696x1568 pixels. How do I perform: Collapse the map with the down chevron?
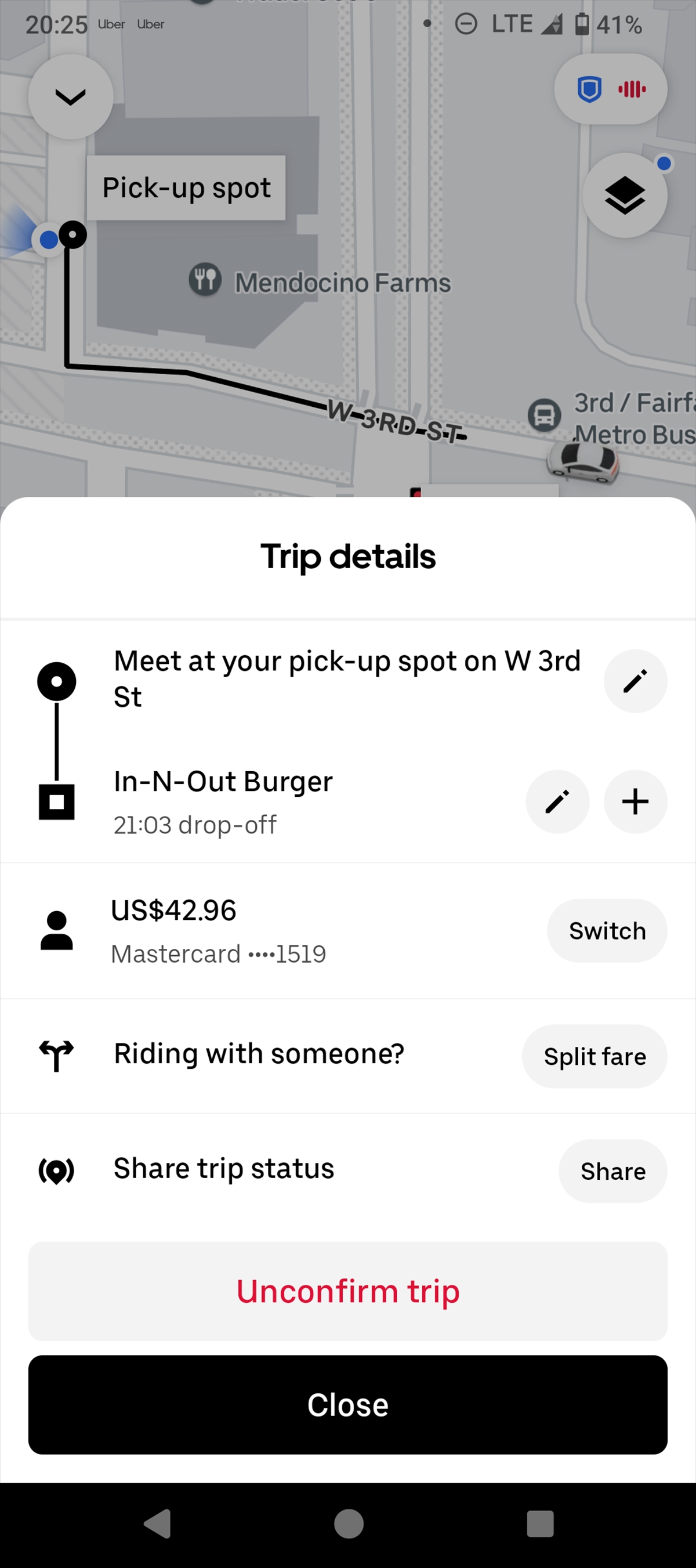(71, 97)
